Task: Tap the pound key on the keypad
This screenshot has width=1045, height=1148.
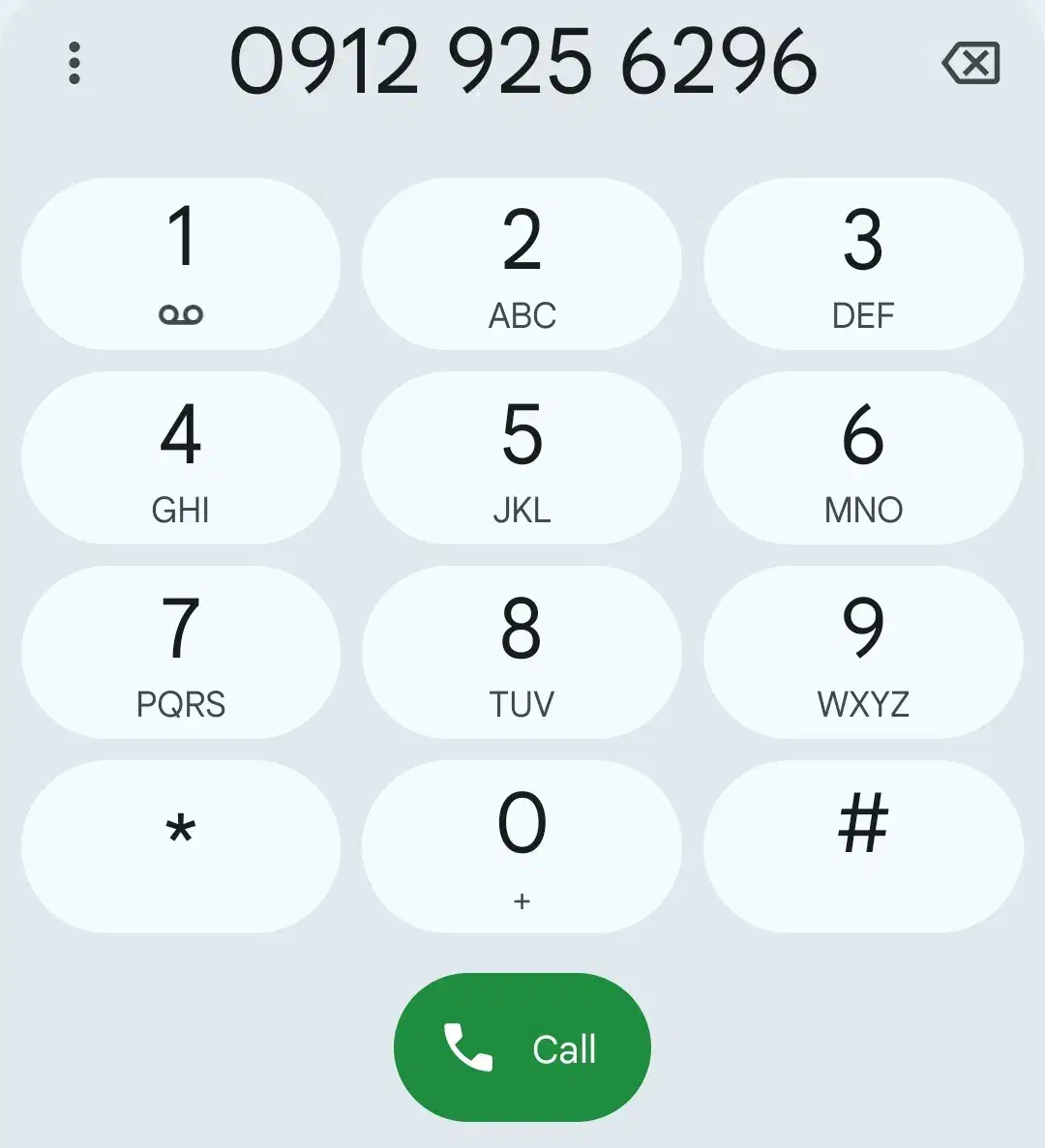Action: 864,846
